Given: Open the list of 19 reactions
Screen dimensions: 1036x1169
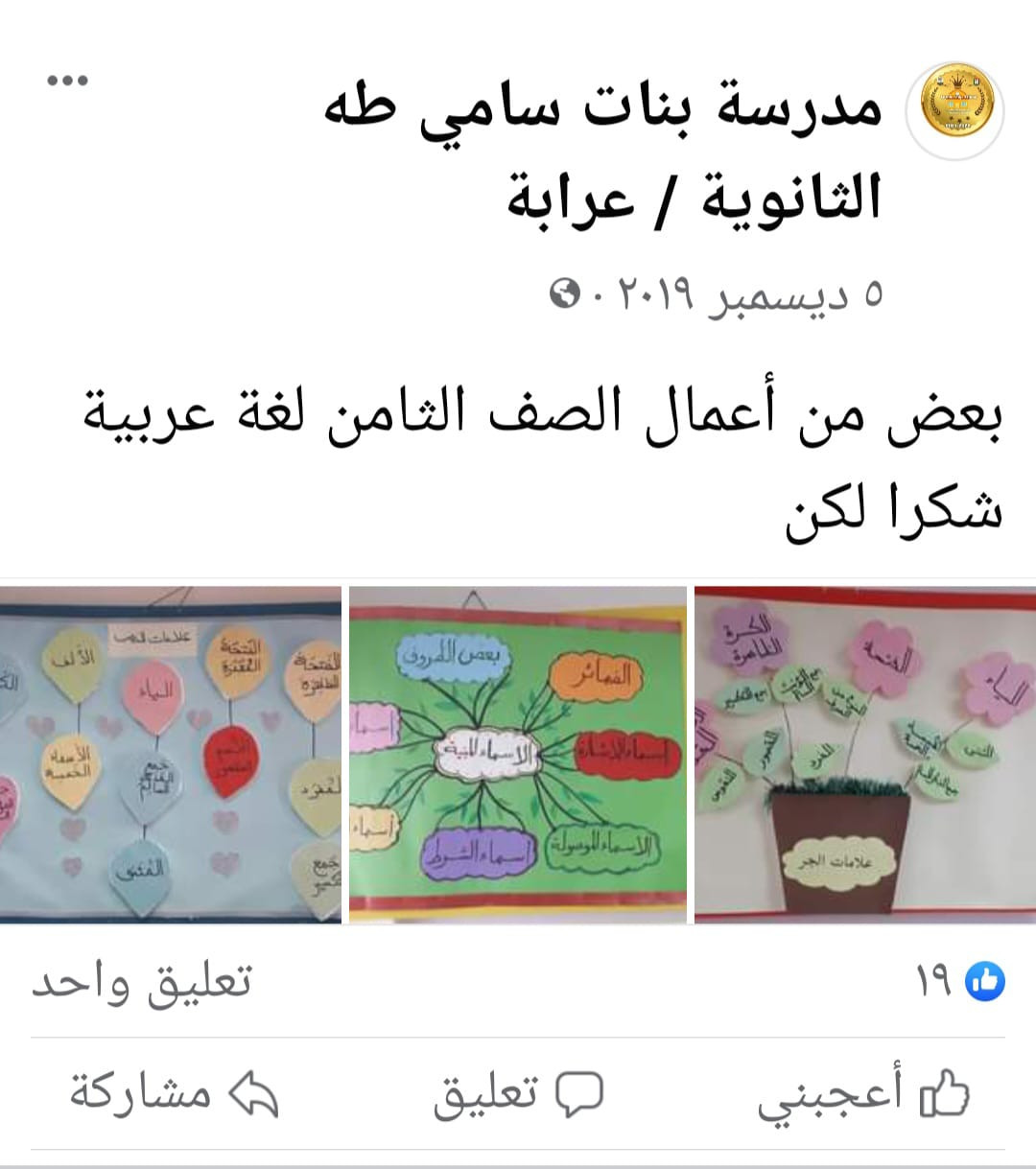Looking at the screenshot, I should pyautogui.click(x=959, y=981).
